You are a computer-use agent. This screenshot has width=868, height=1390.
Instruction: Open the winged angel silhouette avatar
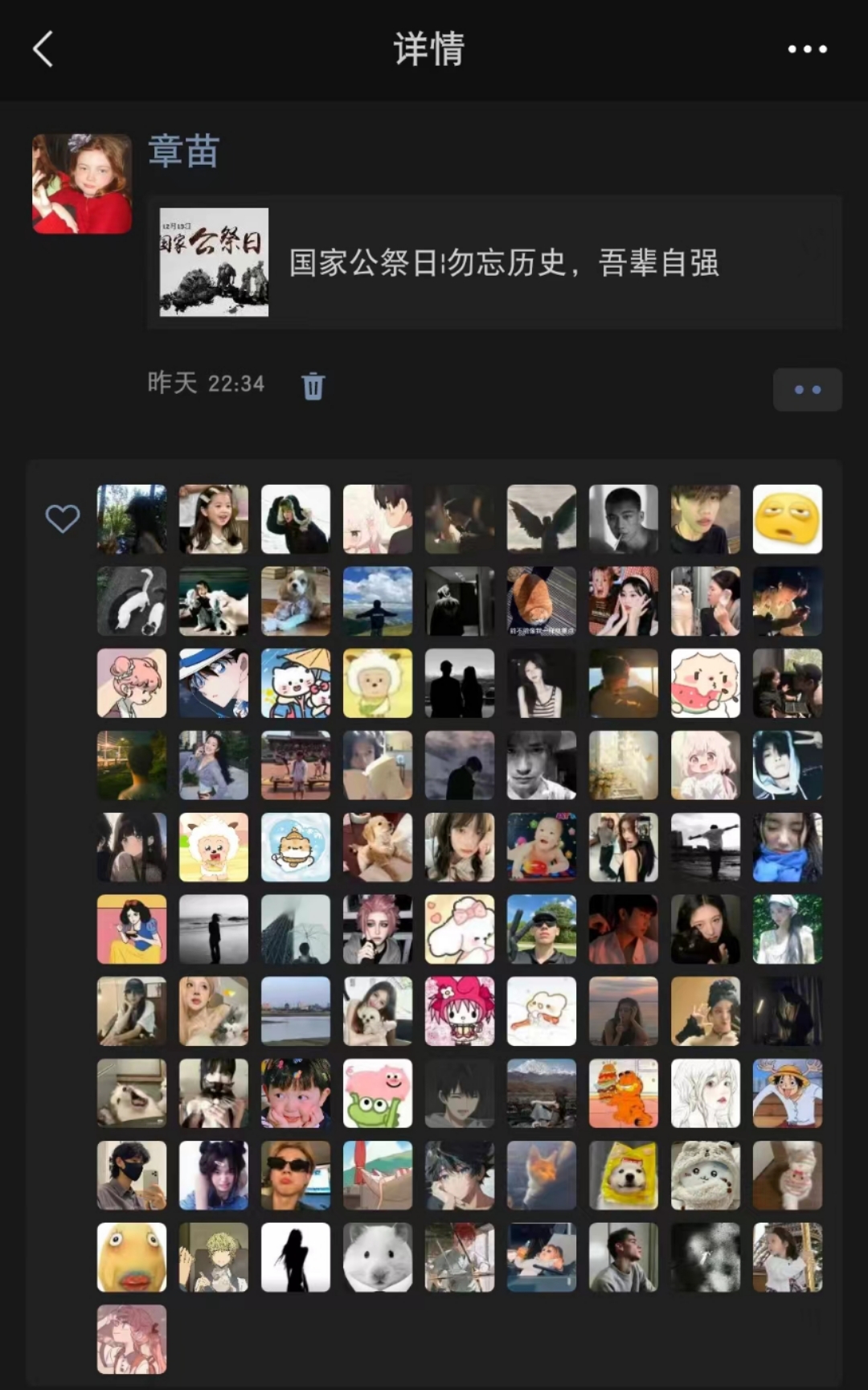pyautogui.click(x=541, y=519)
